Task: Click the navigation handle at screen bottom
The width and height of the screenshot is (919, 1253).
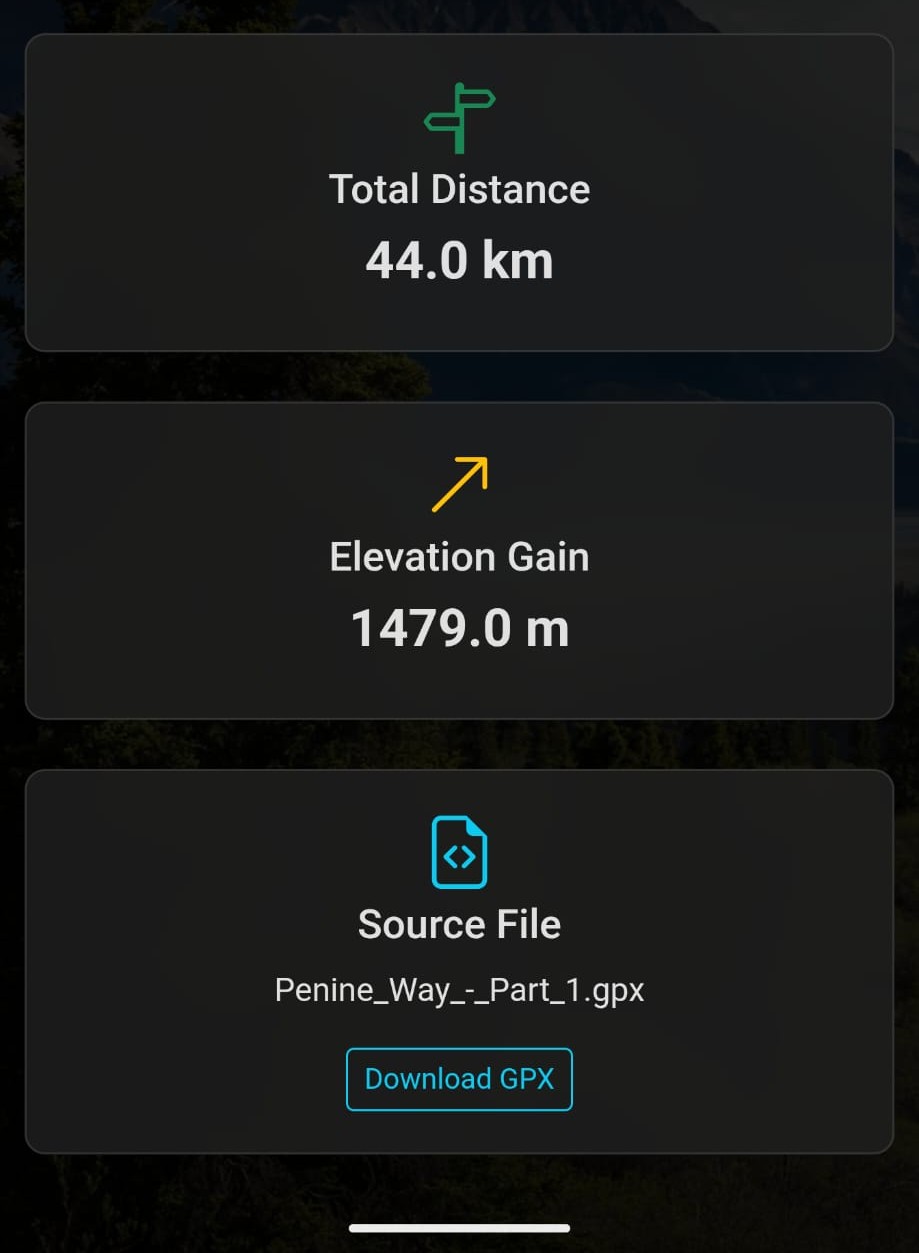Action: [x=459, y=1227]
